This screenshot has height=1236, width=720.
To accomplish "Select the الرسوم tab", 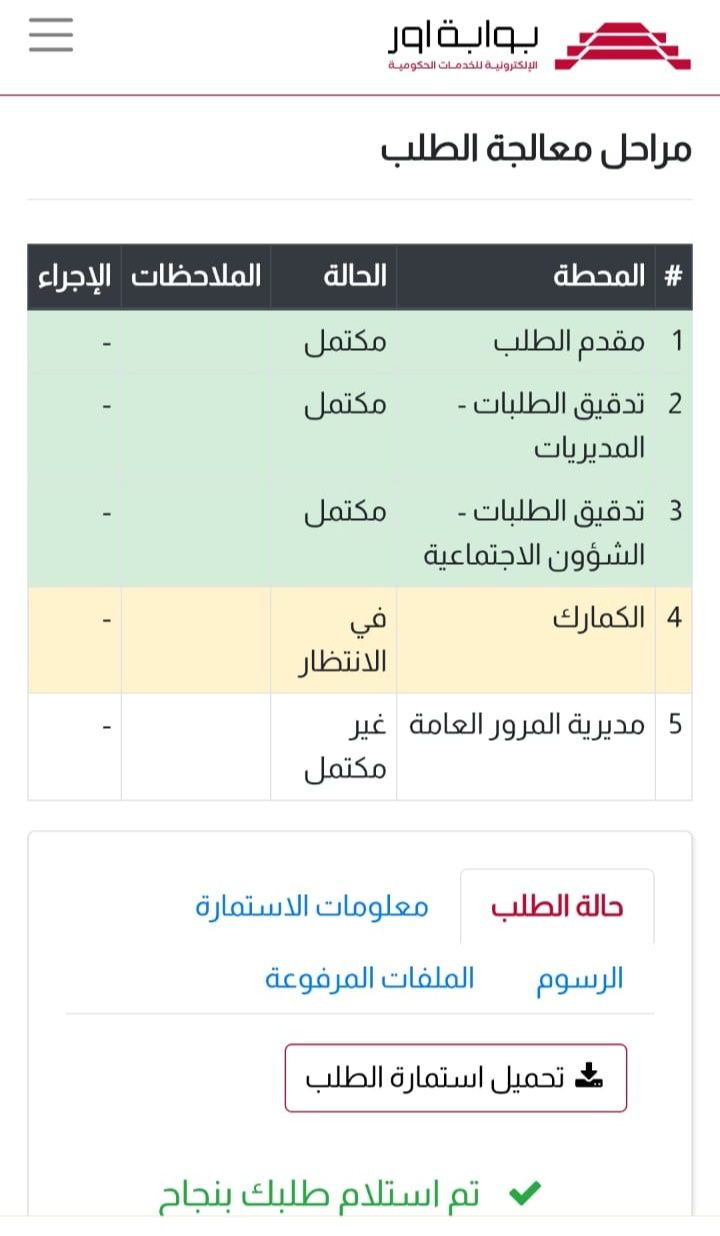I will (x=580, y=979).
